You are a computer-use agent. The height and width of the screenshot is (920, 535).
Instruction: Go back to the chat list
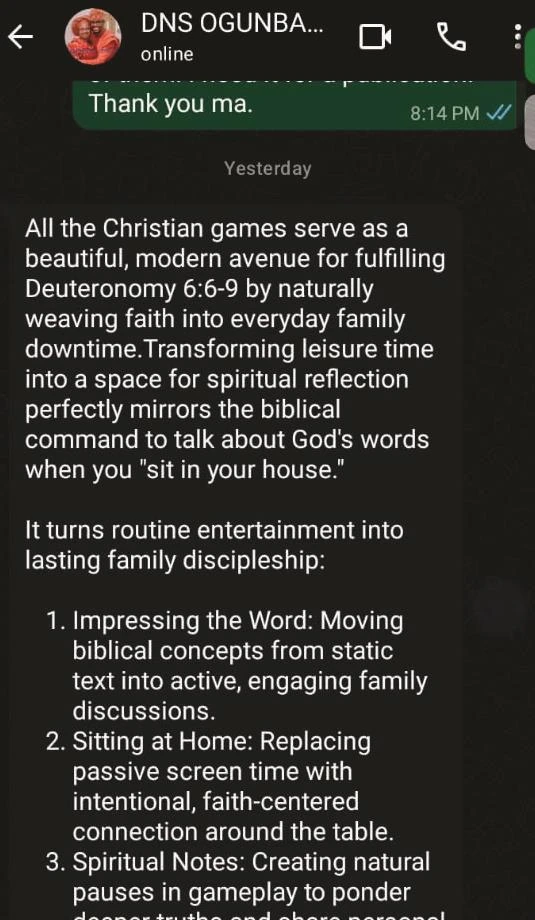tap(21, 38)
